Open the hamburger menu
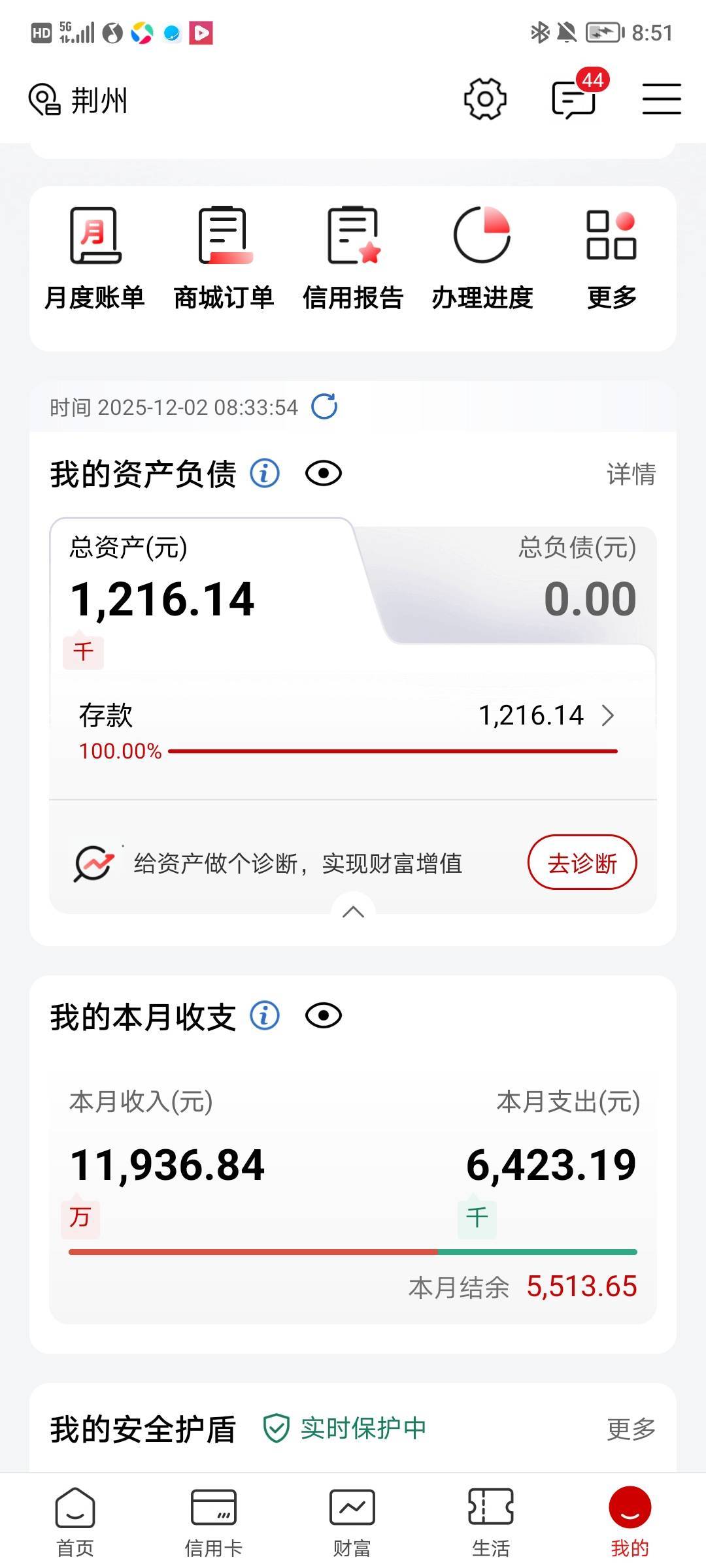706x1568 pixels. [x=662, y=99]
